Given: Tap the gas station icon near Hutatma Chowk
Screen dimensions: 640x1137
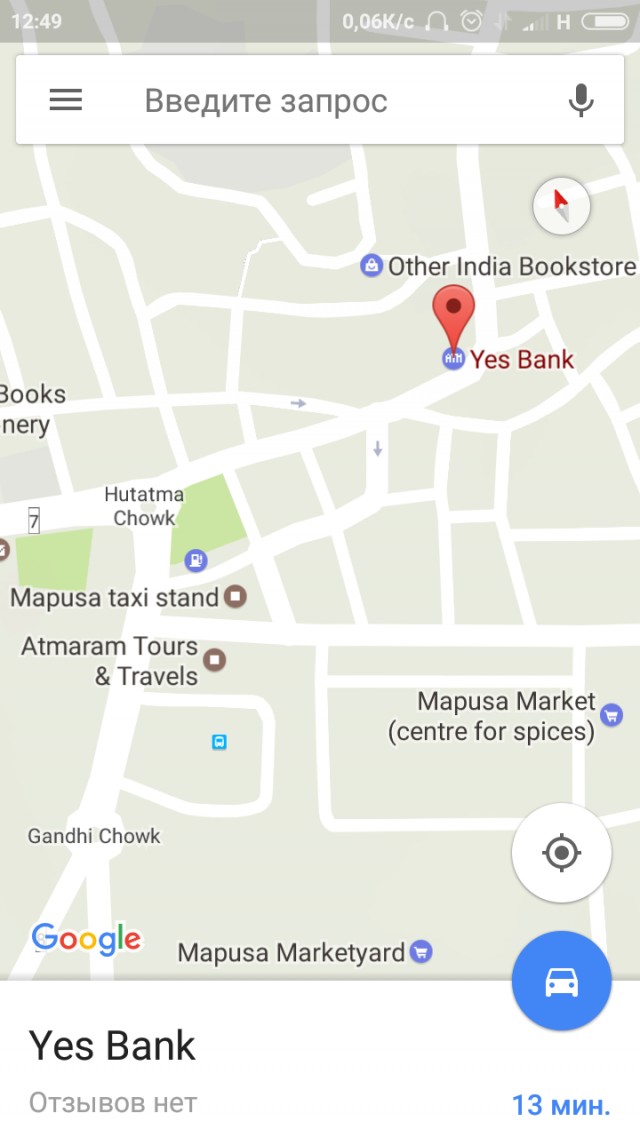Looking at the screenshot, I should tap(196, 560).
